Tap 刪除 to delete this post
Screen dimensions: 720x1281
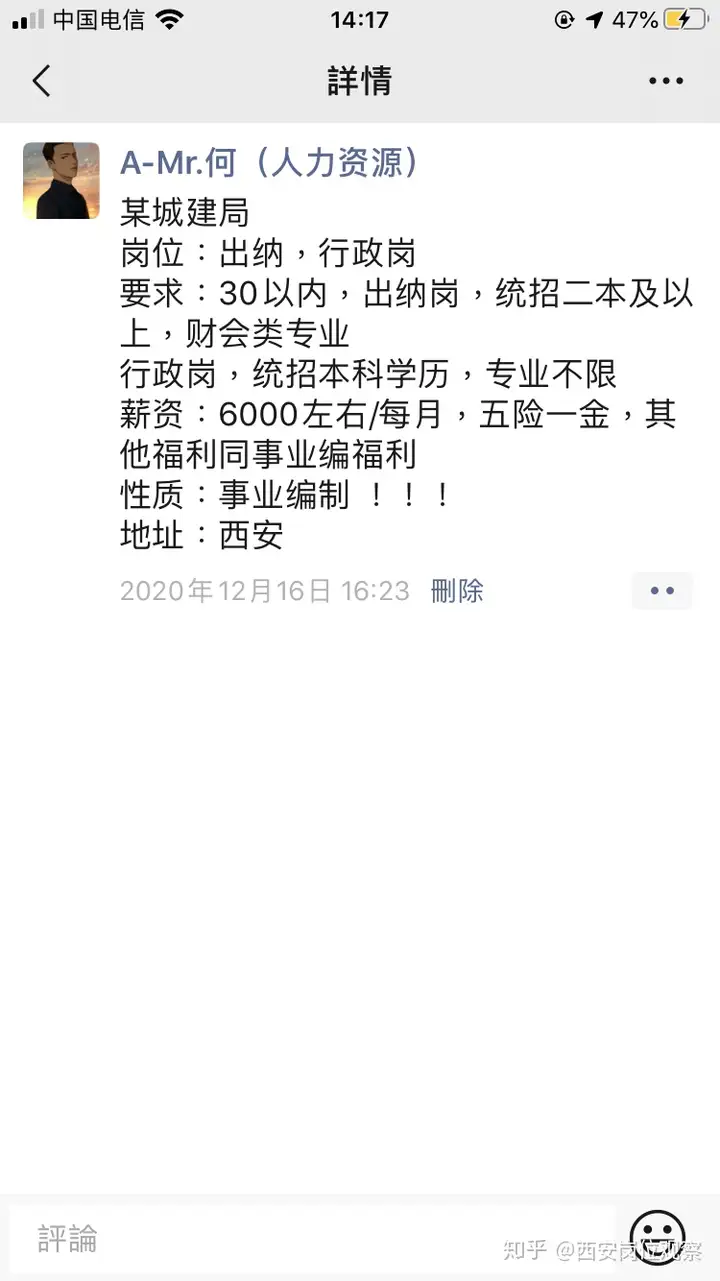point(457,591)
